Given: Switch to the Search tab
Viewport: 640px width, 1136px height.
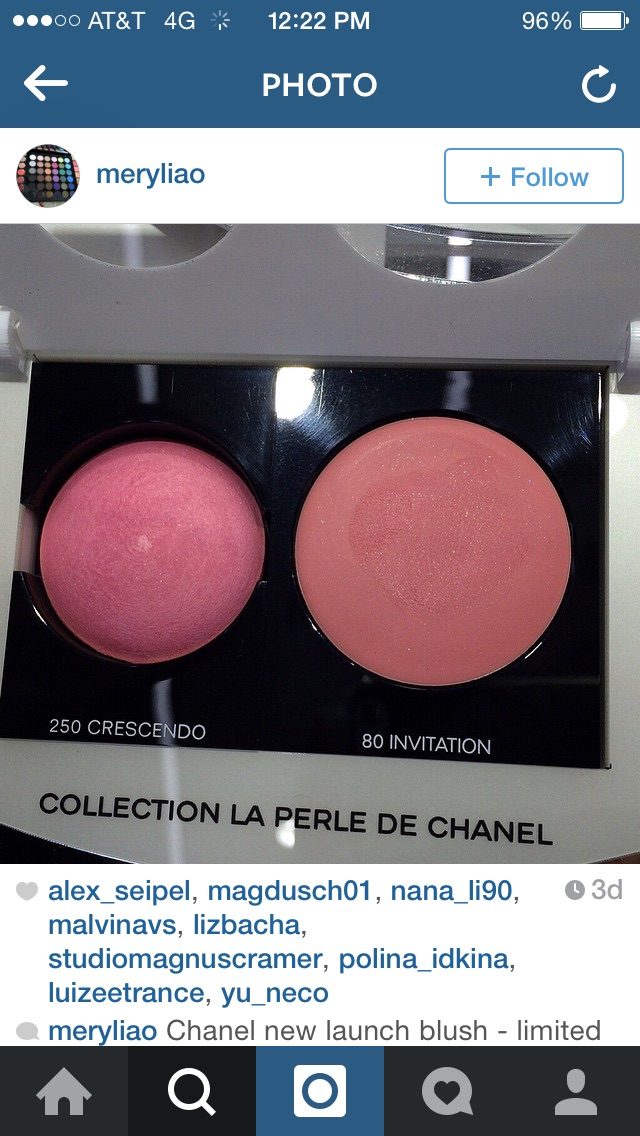Looking at the screenshot, I should [192, 1091].
